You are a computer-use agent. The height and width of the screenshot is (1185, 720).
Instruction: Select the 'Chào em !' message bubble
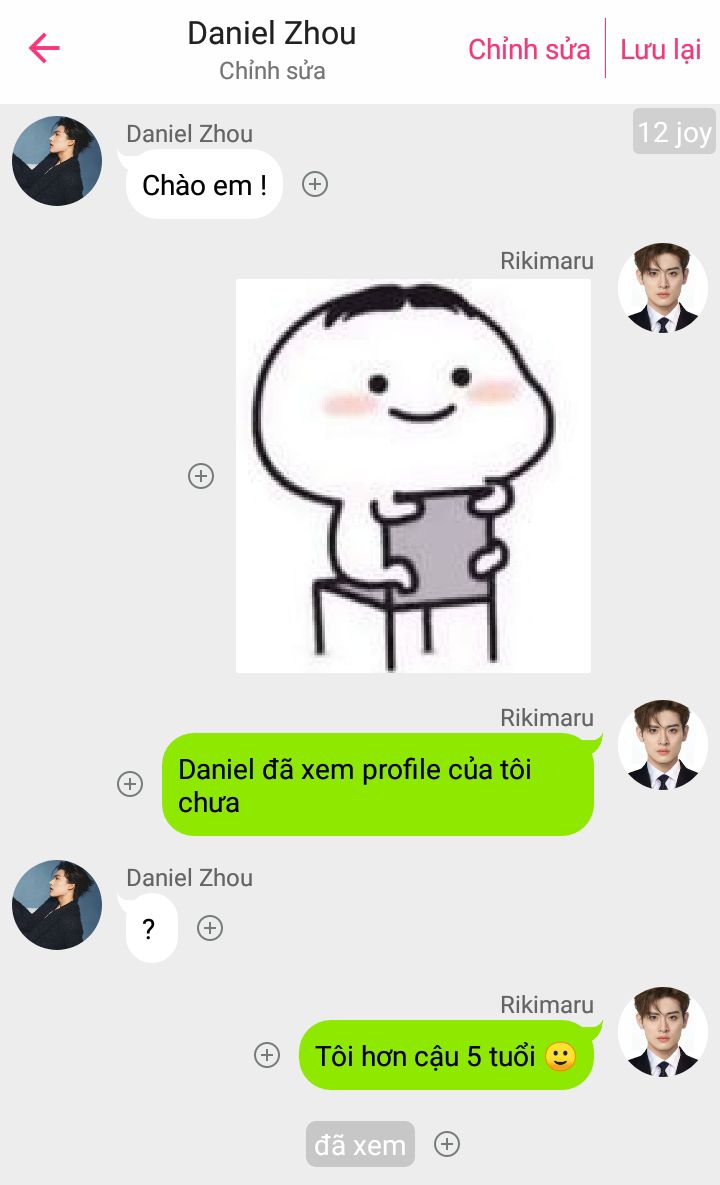click(x=204, y=185)
